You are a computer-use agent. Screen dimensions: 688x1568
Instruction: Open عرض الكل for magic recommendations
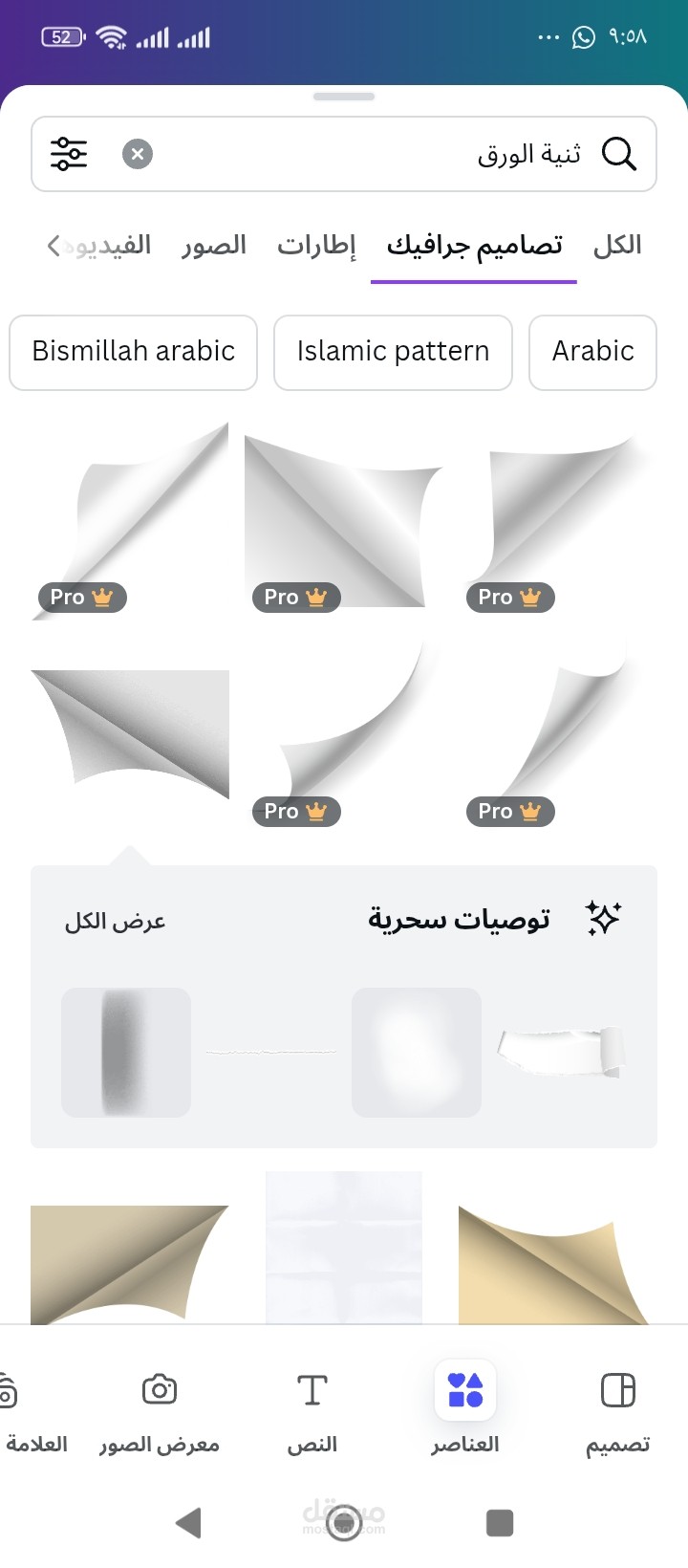[115, 921]
